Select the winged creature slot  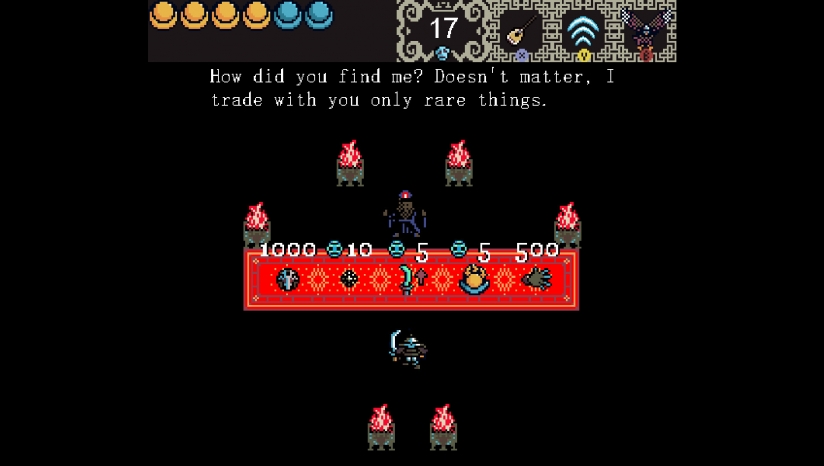(x=645, y=31)
